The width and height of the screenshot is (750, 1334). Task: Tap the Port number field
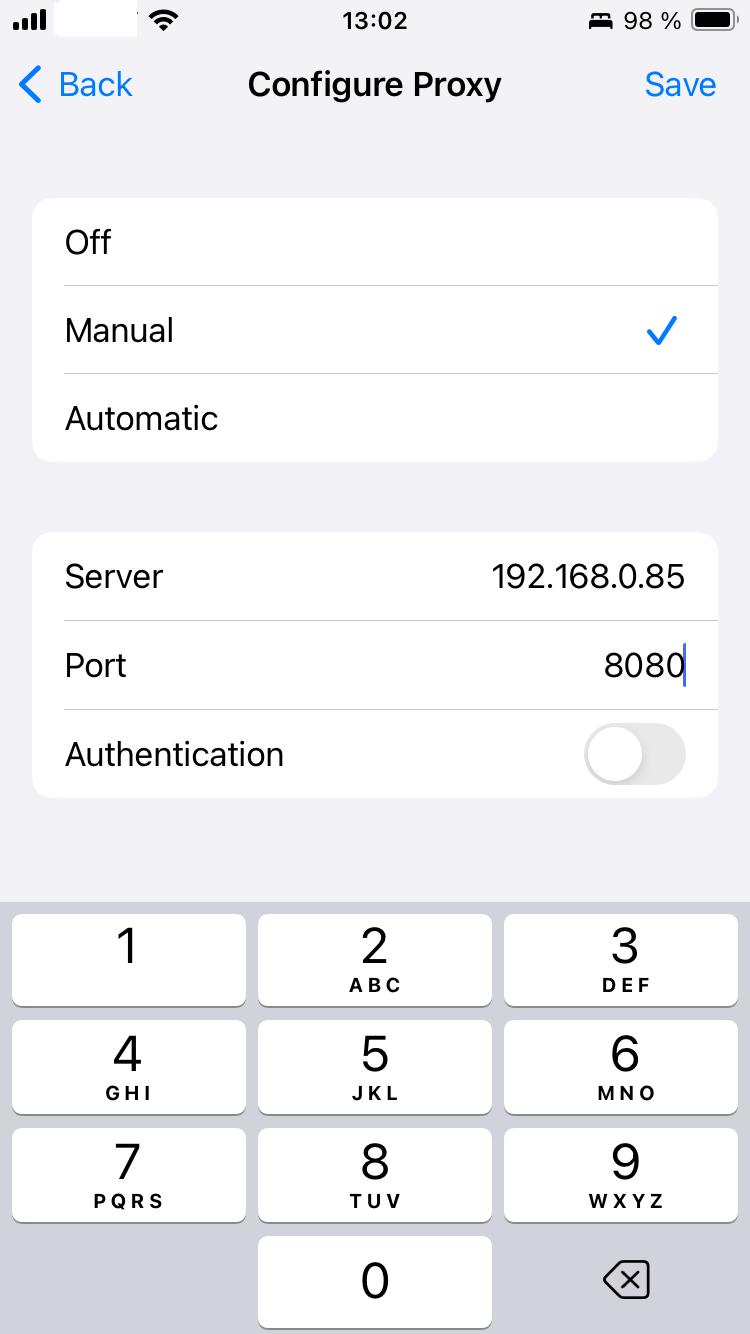click(x=375, y=665)
